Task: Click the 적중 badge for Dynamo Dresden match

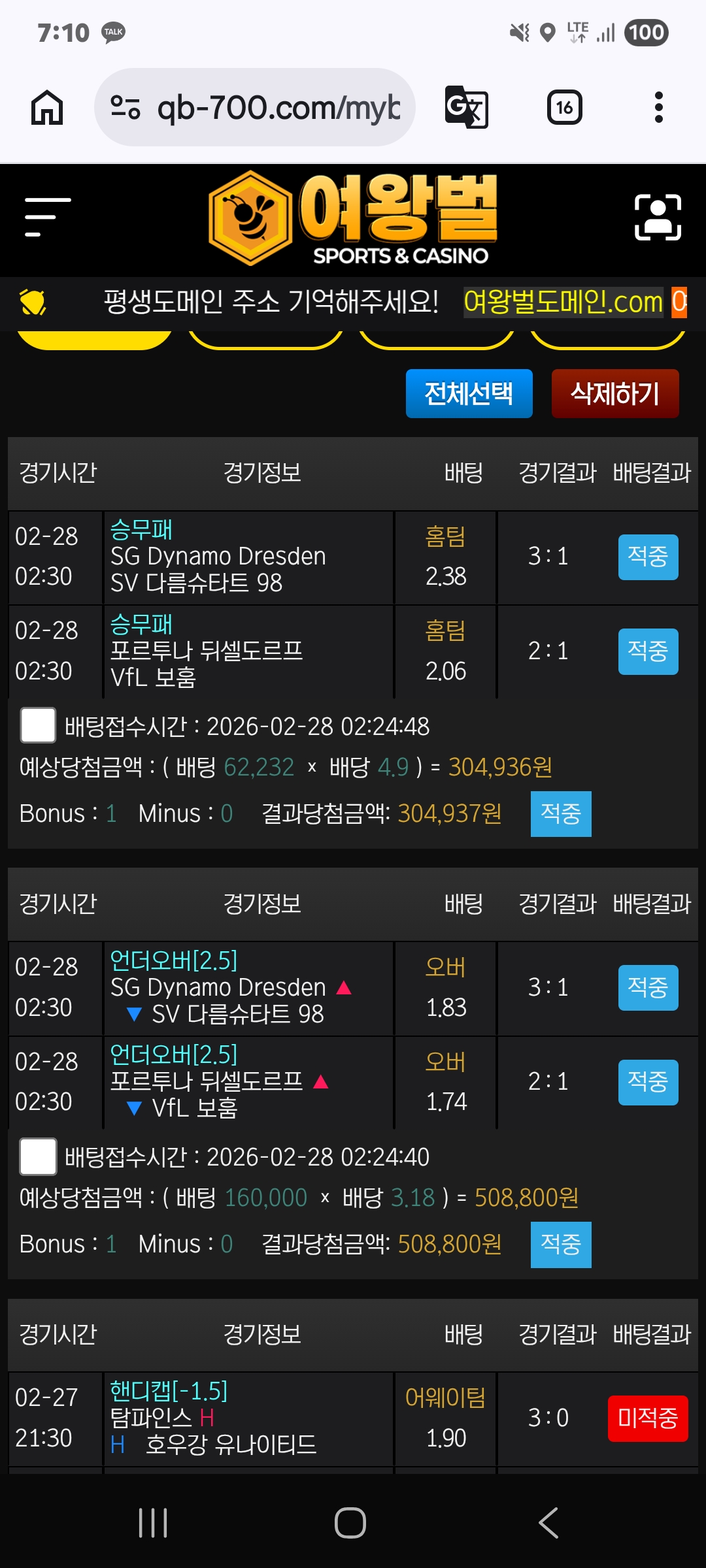Action: 647,557
